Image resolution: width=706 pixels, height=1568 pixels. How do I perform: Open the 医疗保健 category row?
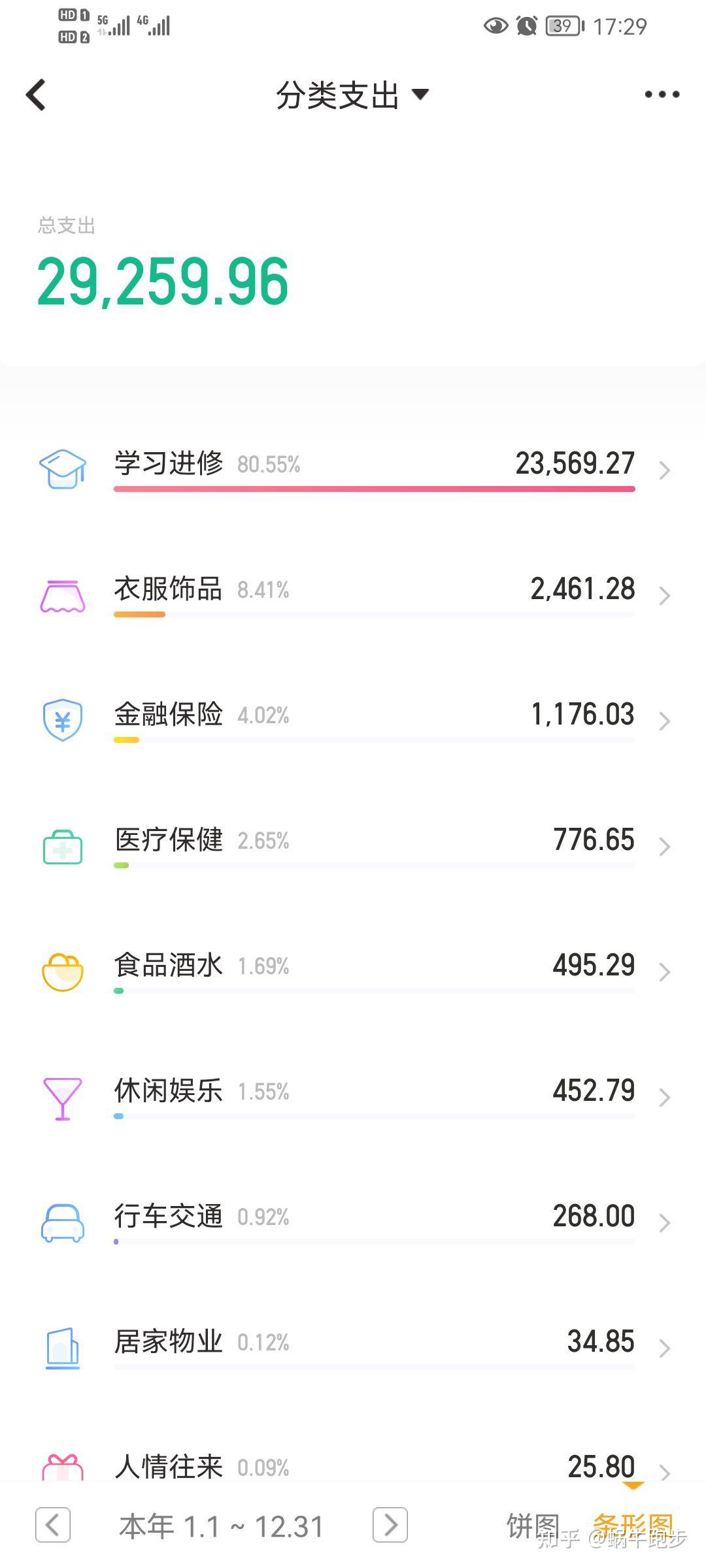(x=353, y=845)
